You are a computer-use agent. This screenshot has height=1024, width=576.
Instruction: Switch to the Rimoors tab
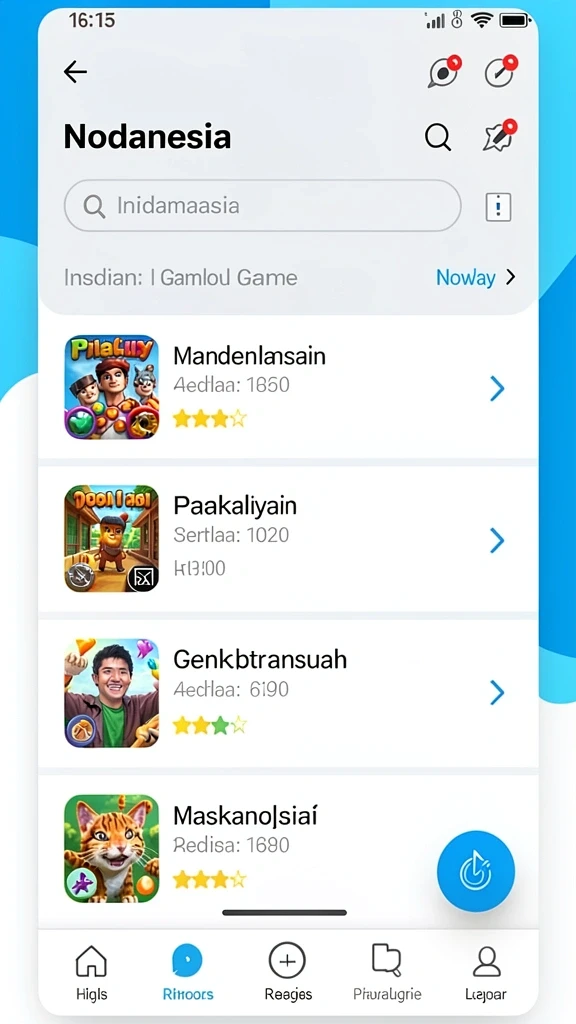[187, 972]
